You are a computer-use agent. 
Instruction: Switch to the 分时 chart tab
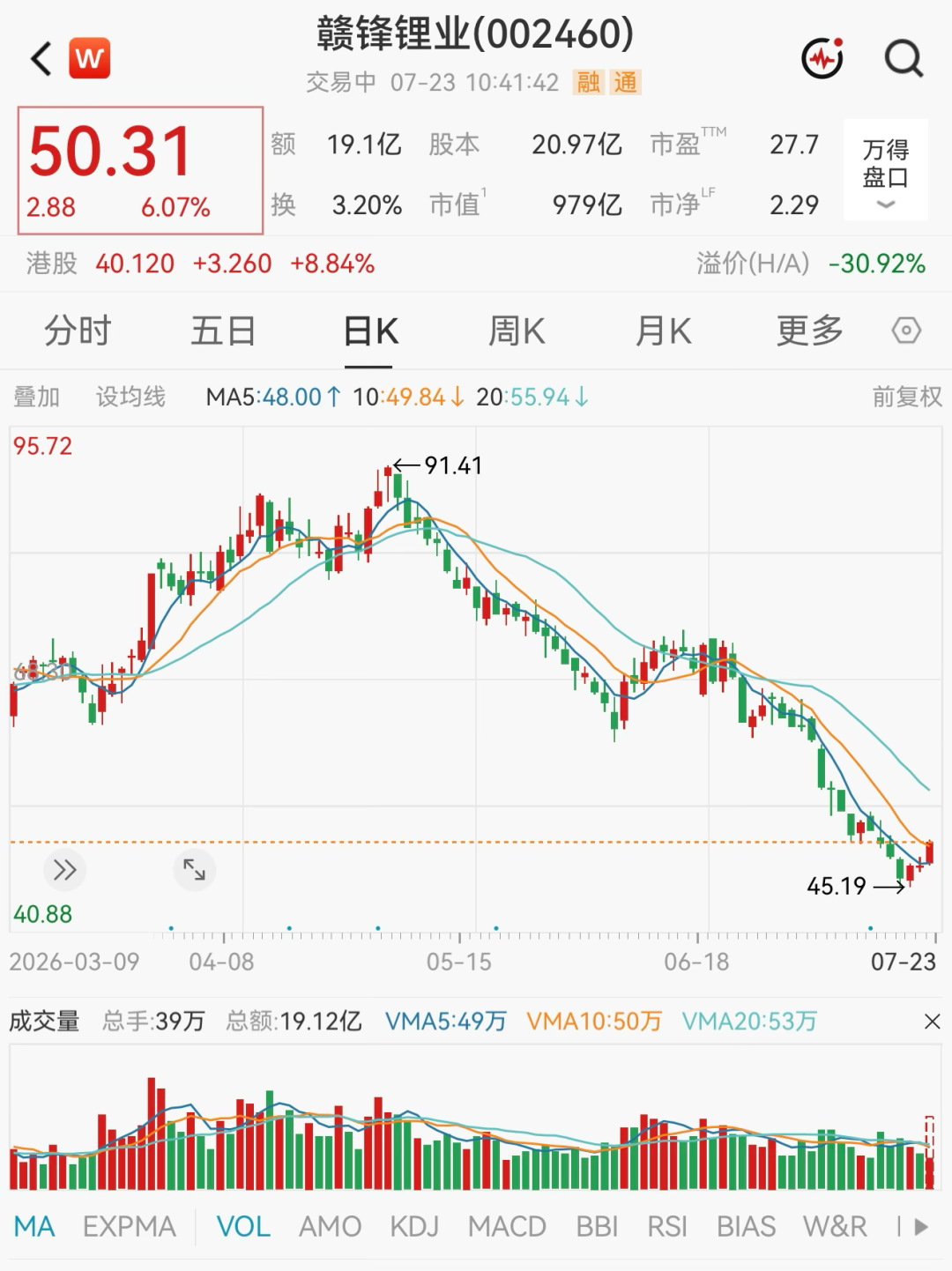point(78,331)
